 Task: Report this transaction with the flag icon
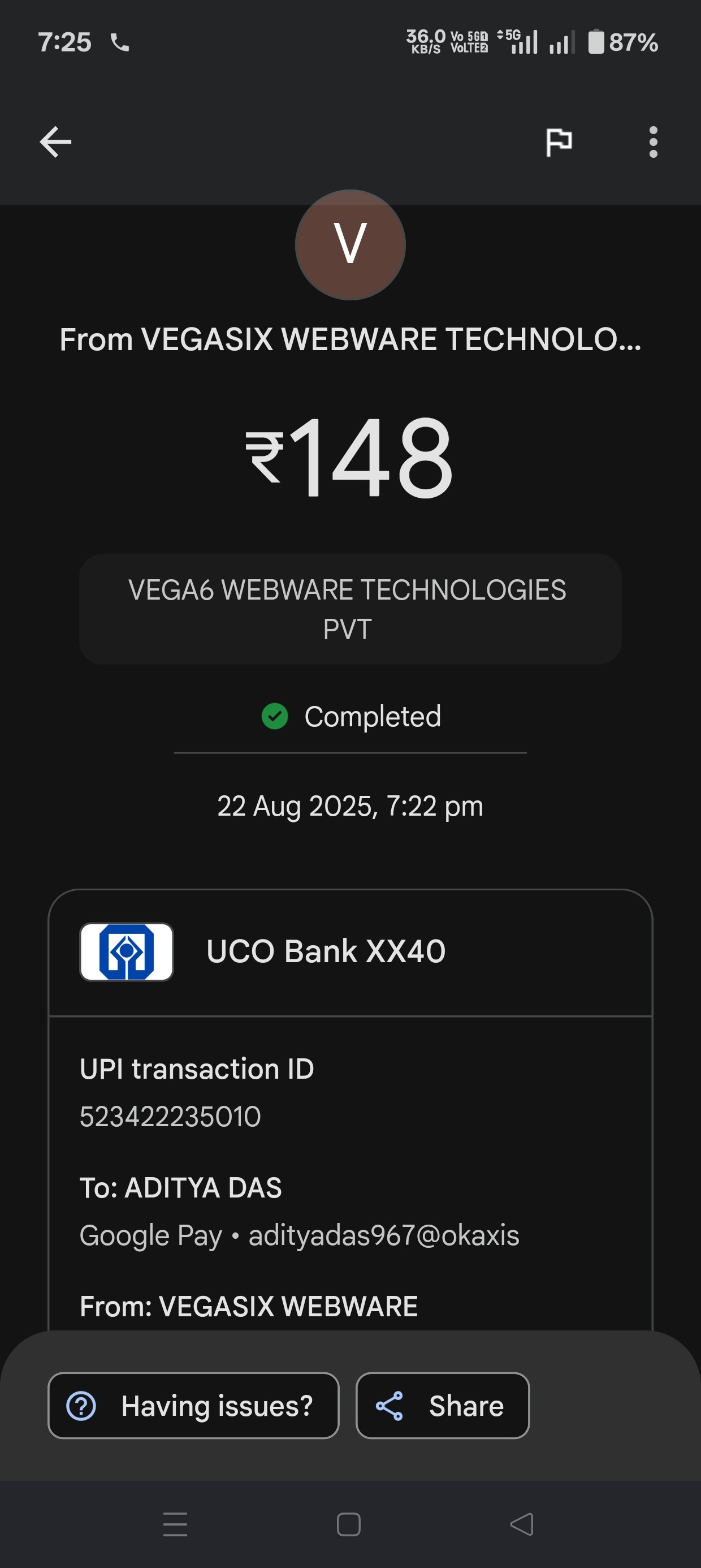(x=558, y=143)
